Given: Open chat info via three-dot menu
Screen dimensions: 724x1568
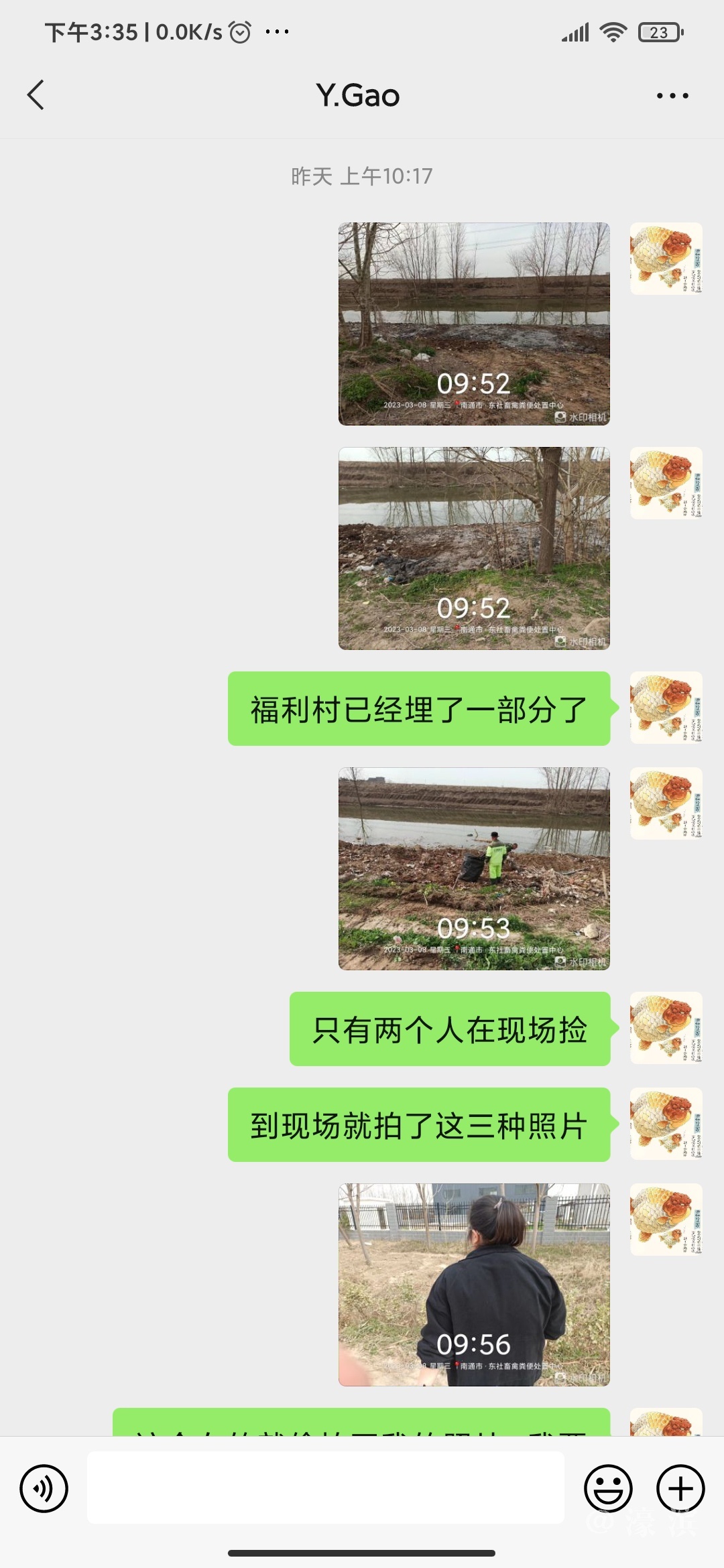Looking at the screenshot, I should [672, 96].
